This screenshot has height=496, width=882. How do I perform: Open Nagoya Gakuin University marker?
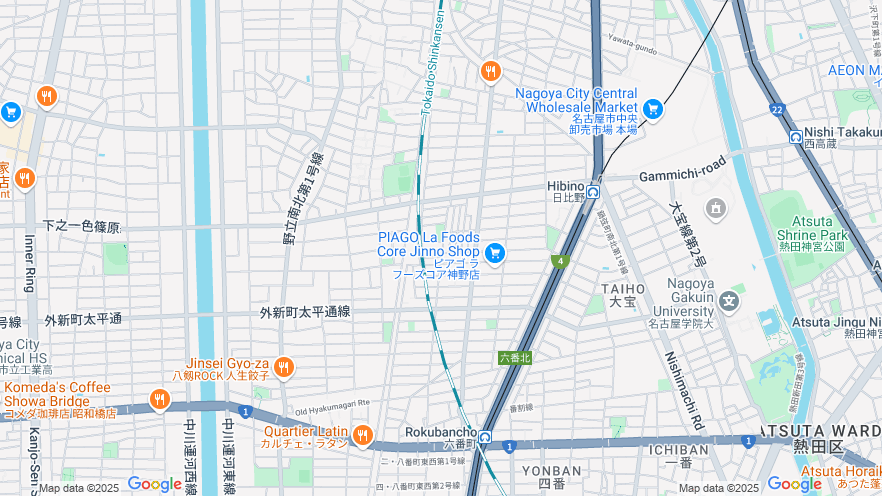pos(732,299)
